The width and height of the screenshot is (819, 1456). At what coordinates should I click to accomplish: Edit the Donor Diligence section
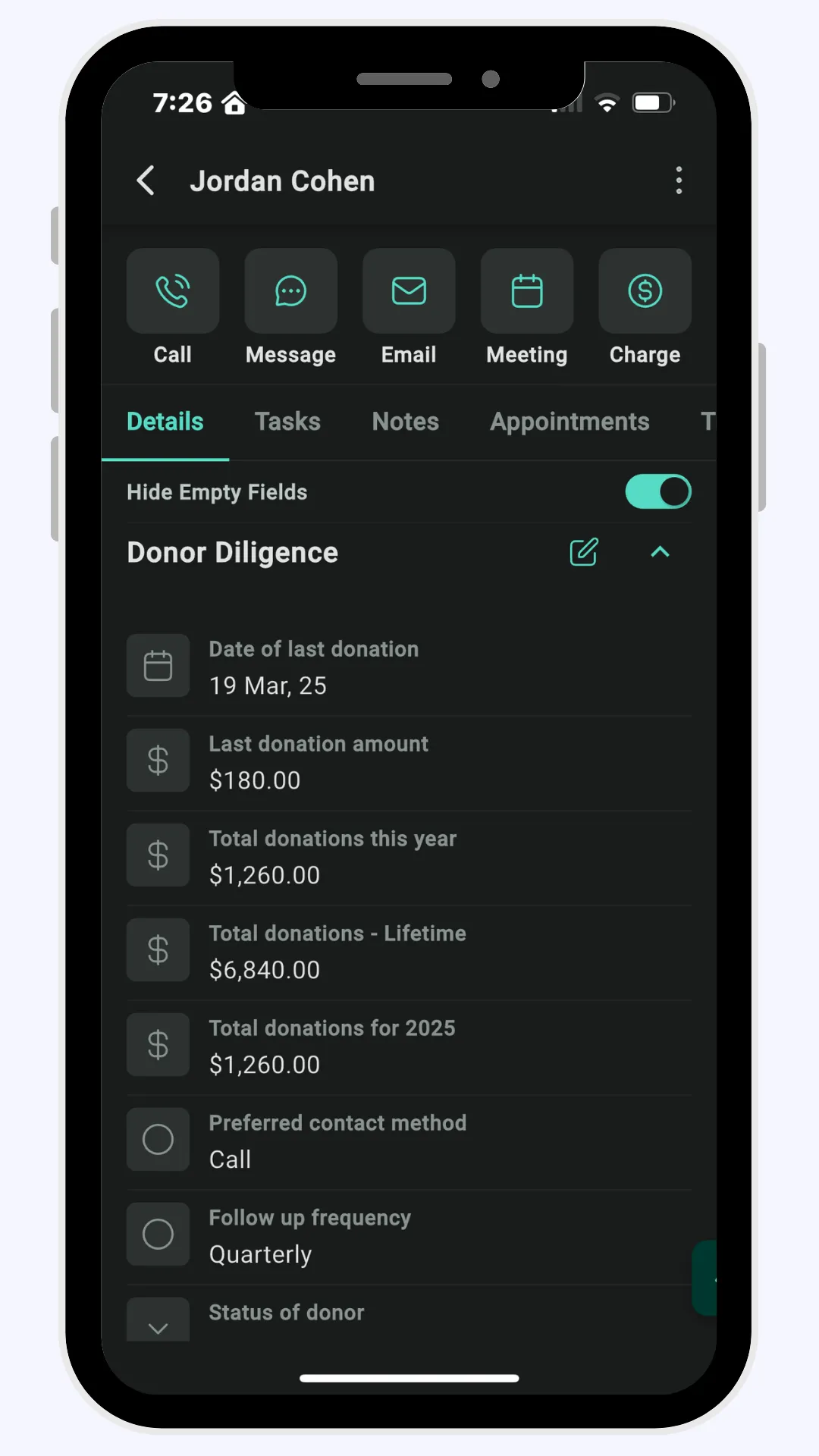(584, 552)
